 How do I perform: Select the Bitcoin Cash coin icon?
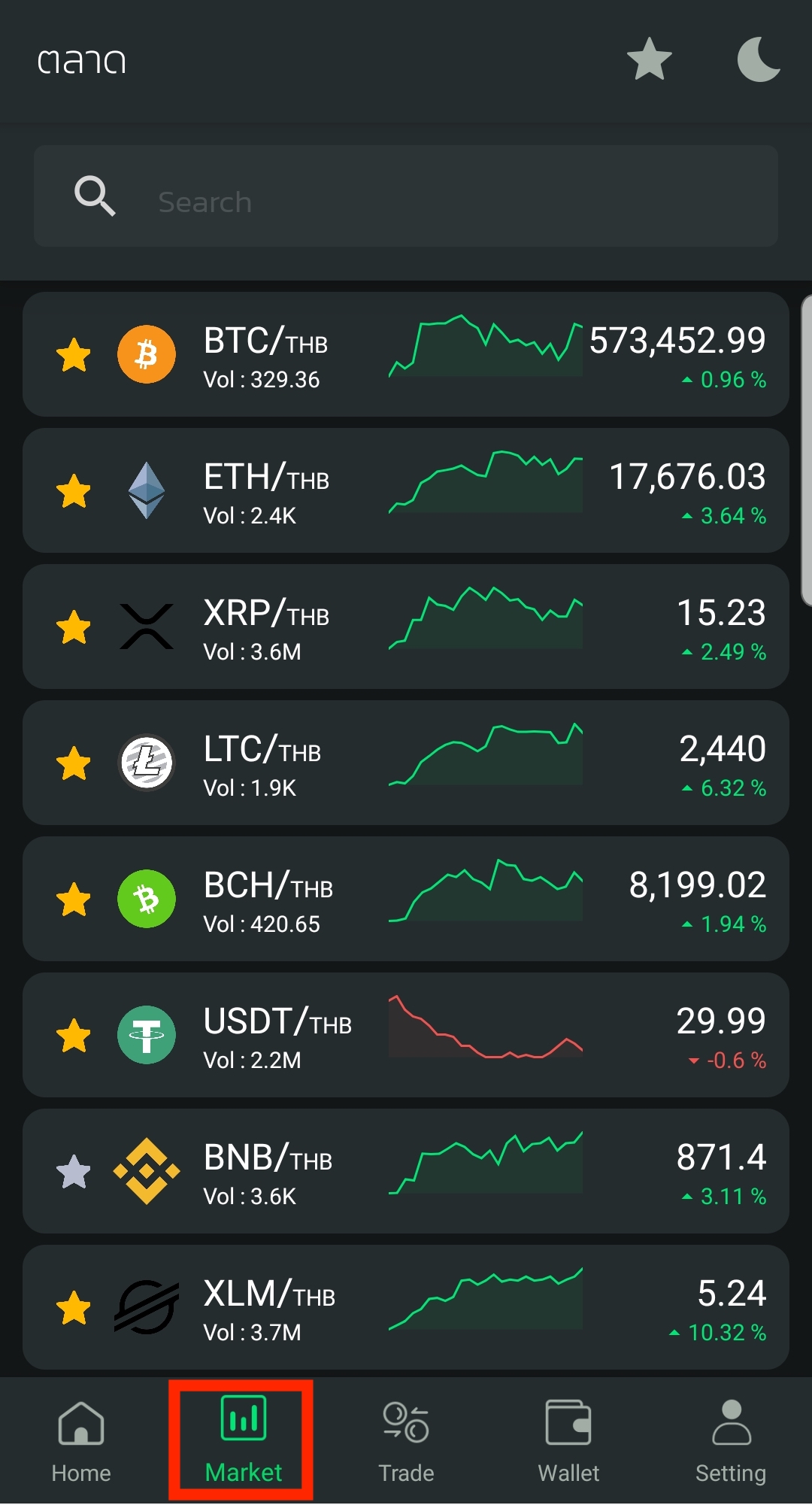coord(147,899)
